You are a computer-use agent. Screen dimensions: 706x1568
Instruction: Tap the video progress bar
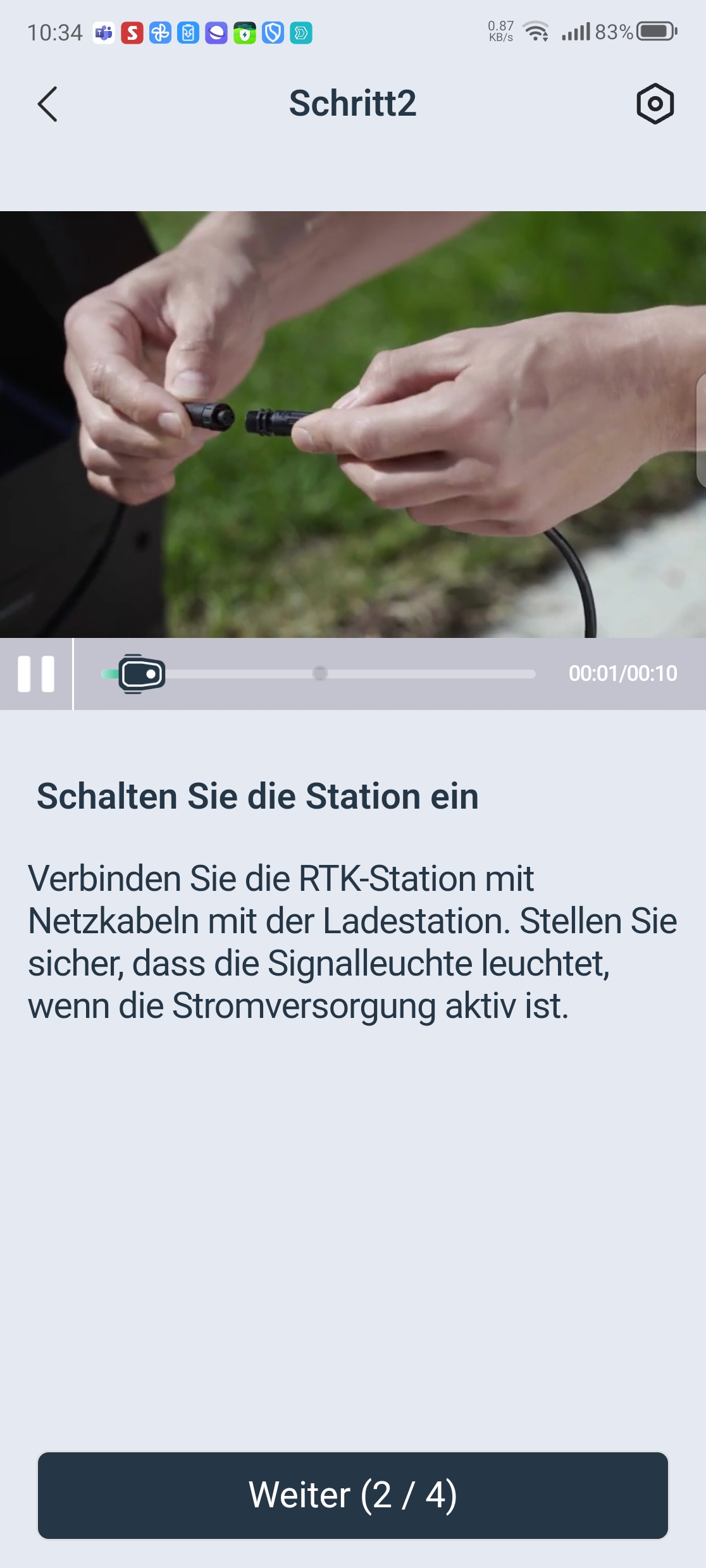click(x=319, y=674)
